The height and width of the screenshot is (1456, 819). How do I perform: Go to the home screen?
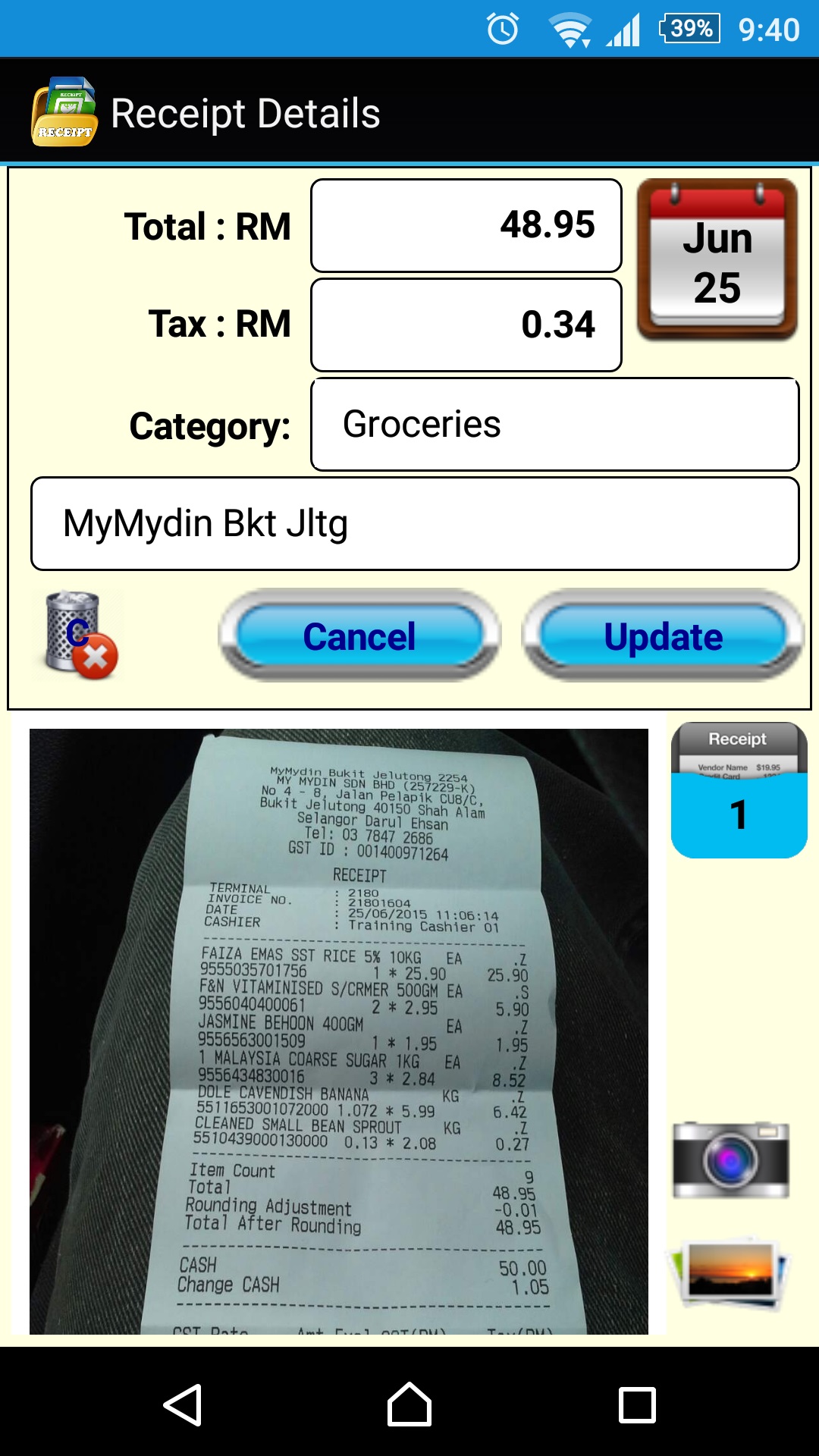tap(409, 1405)
